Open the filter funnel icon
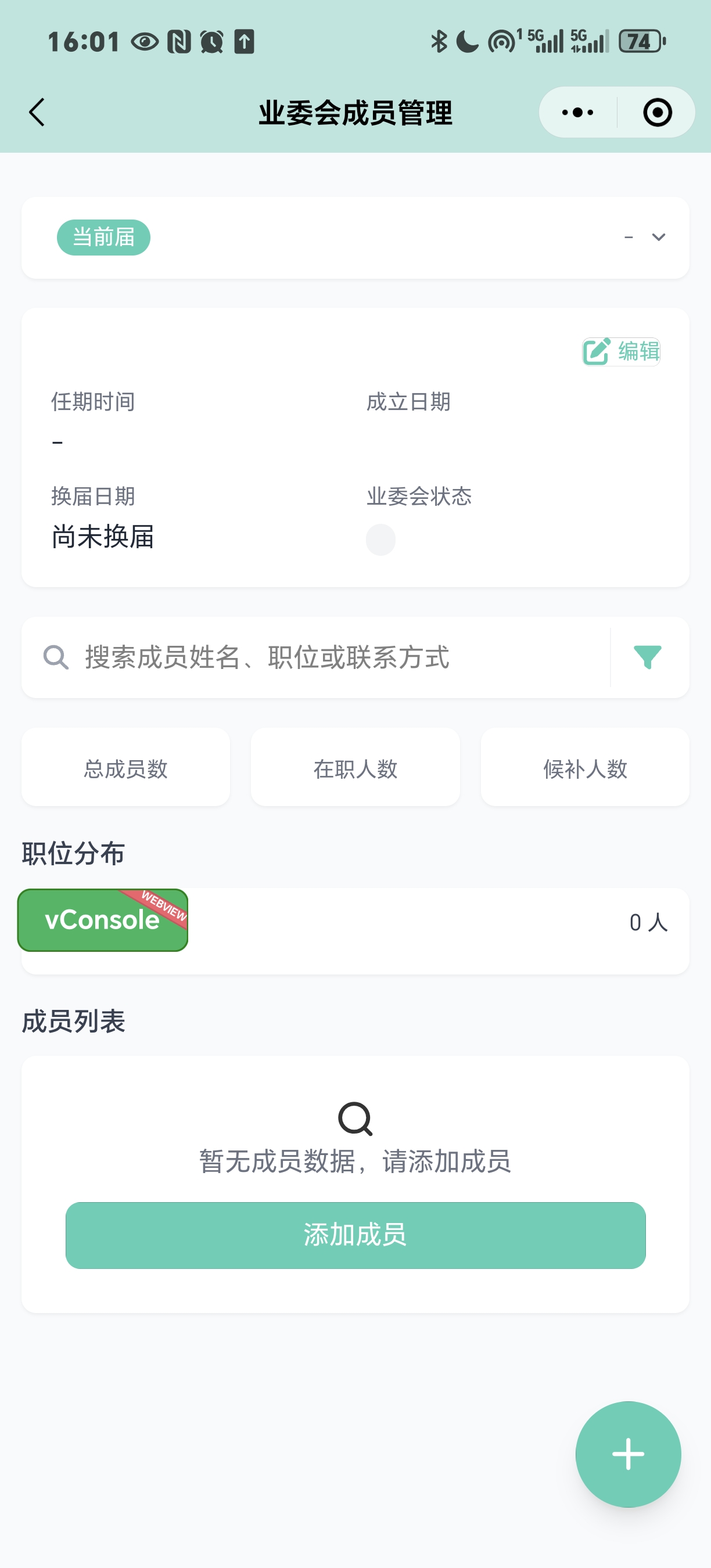This screenshot has height=1568, width=711. 648,657
